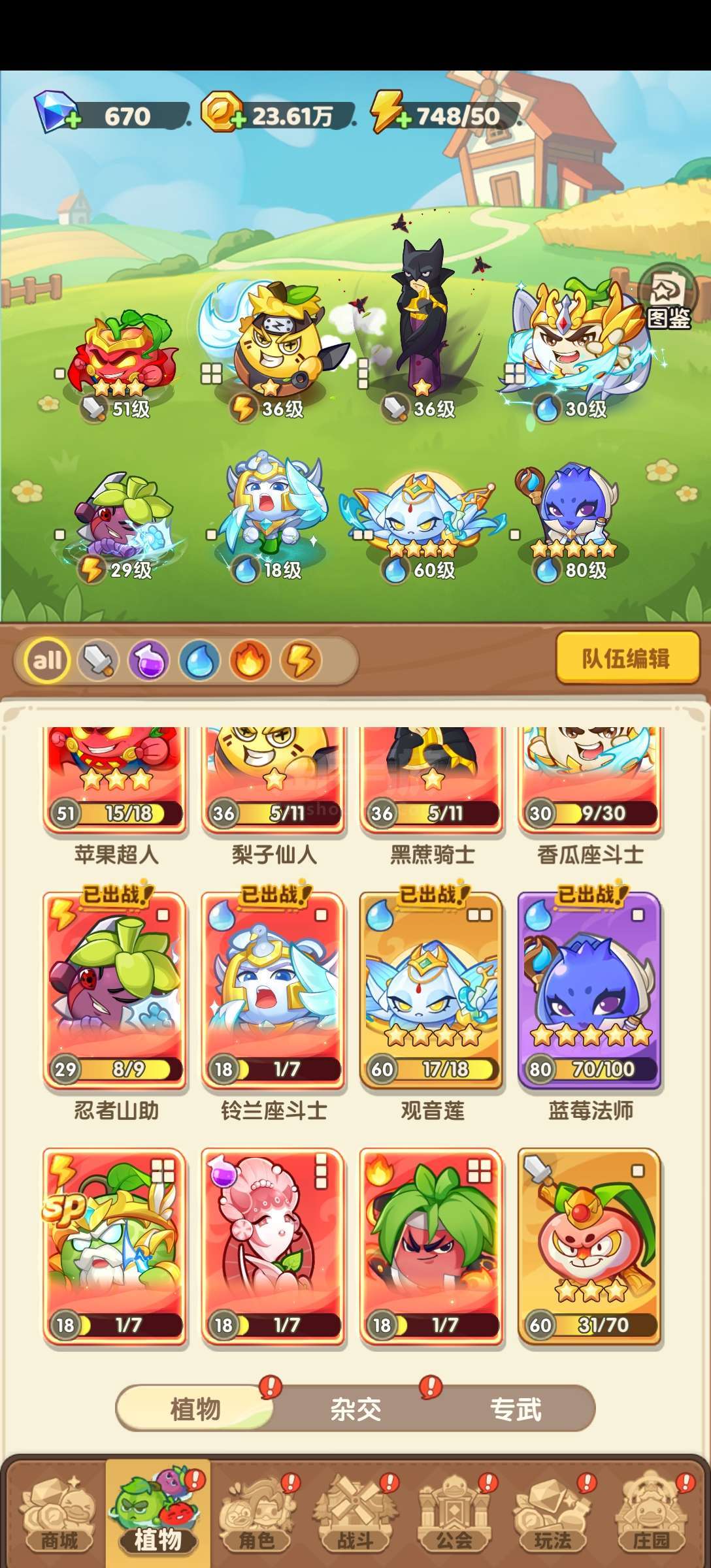This screenshot has height=1568, width=711.
Task: Add more diamonds via the plus icon
Action: coord(73,121)
